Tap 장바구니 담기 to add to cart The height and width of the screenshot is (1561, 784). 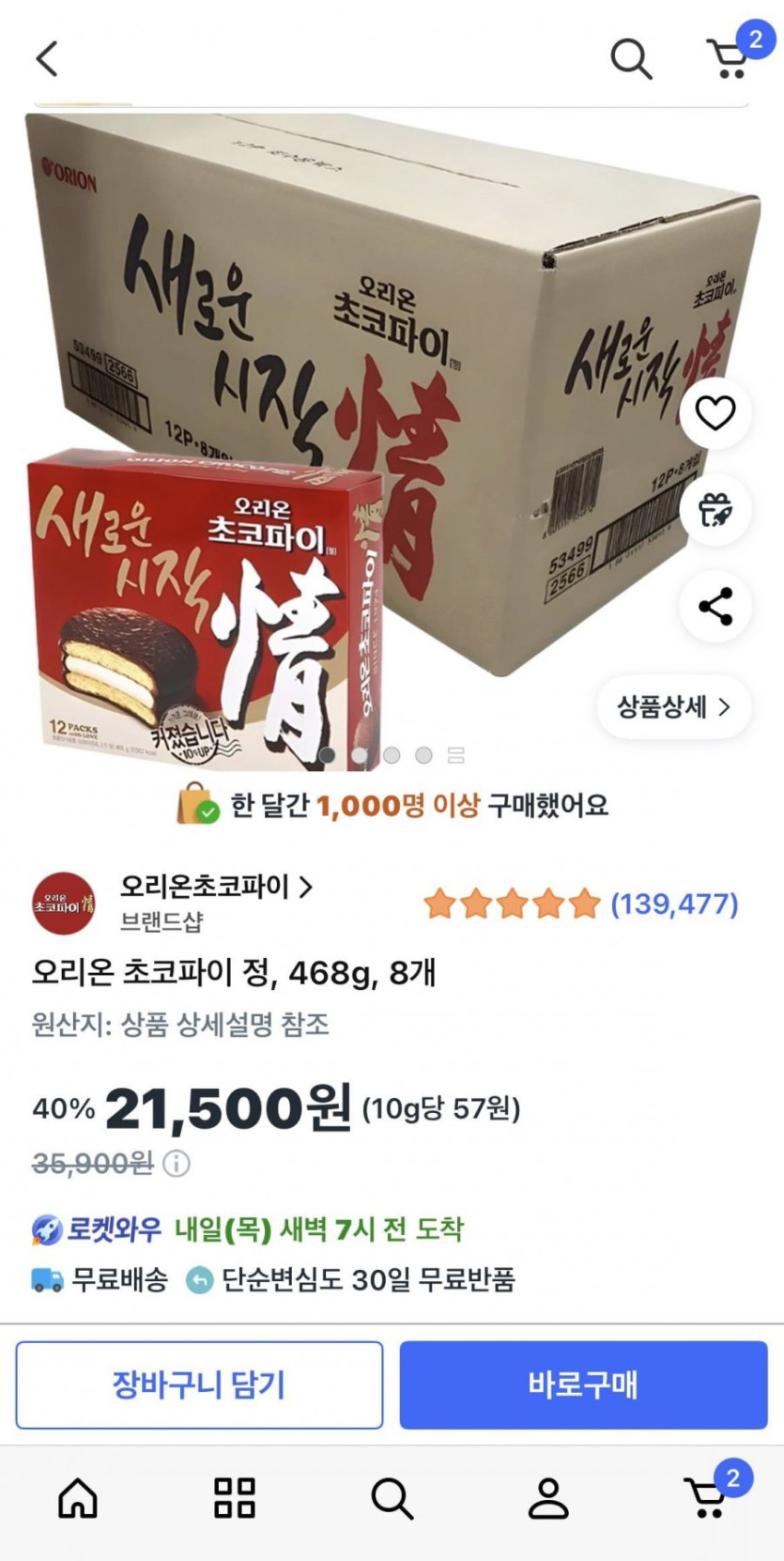coord(199,1384)
